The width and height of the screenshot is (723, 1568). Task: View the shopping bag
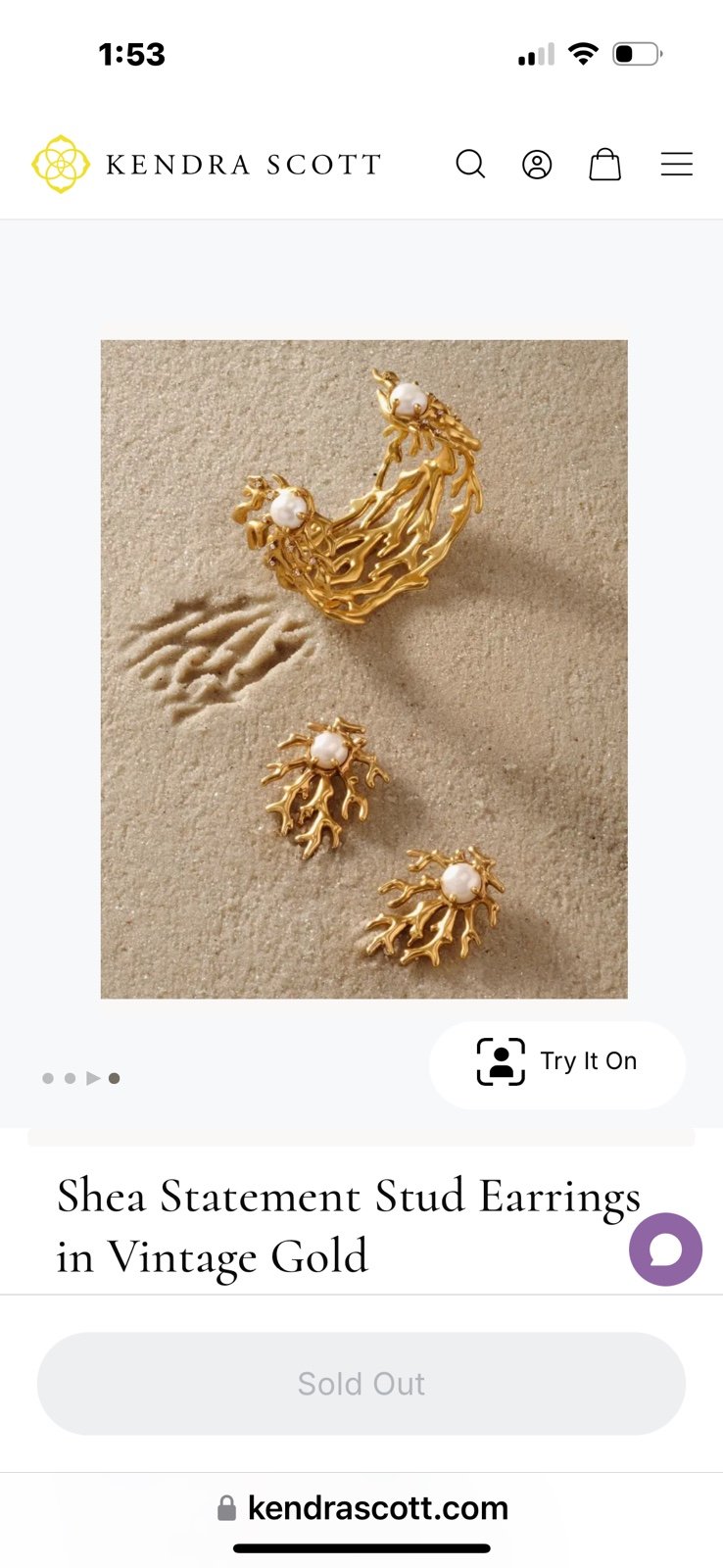pyautogui.click(x=604, y=164)
